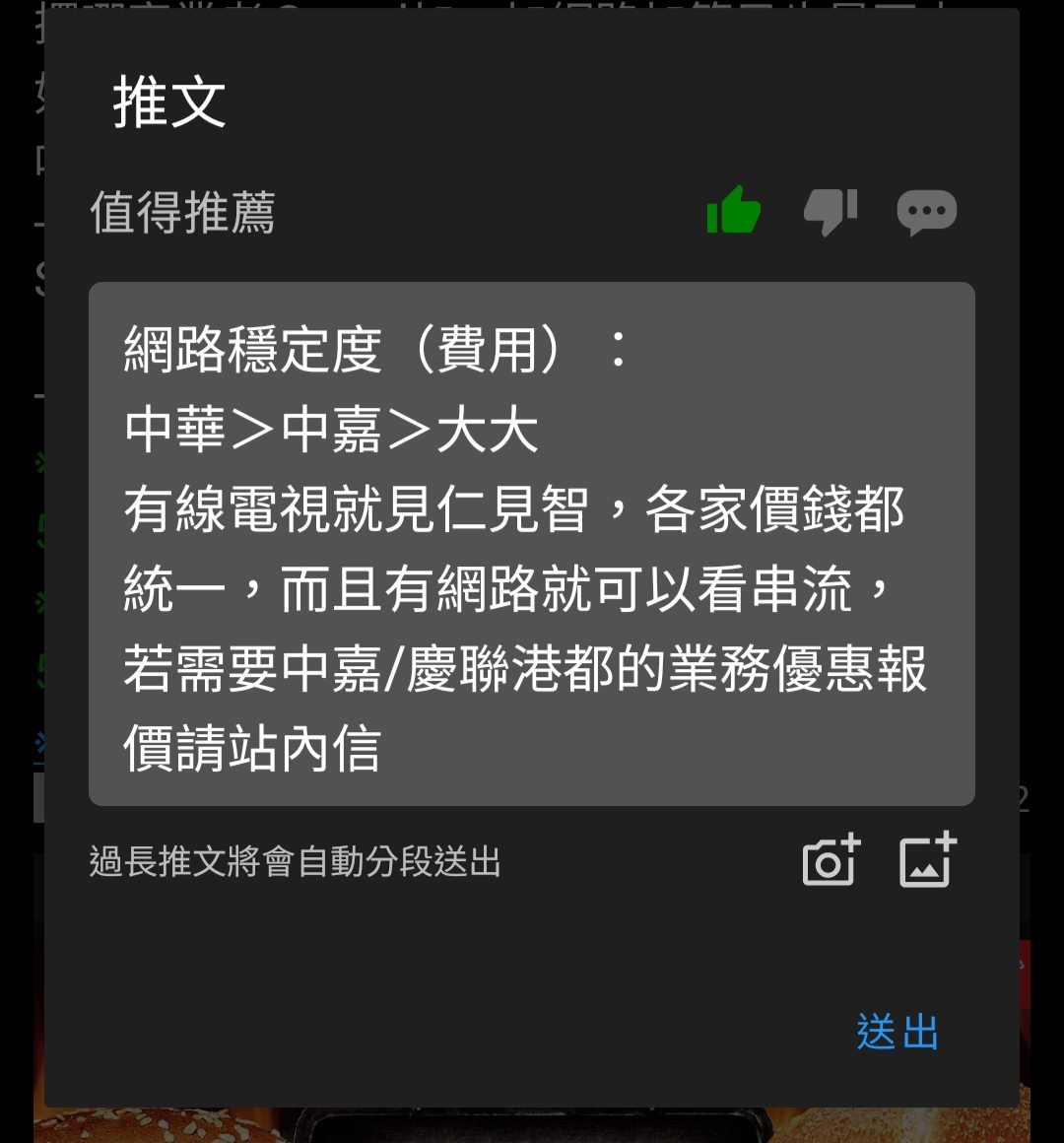Select the thumbs-up recommend icon

(734, 210)
